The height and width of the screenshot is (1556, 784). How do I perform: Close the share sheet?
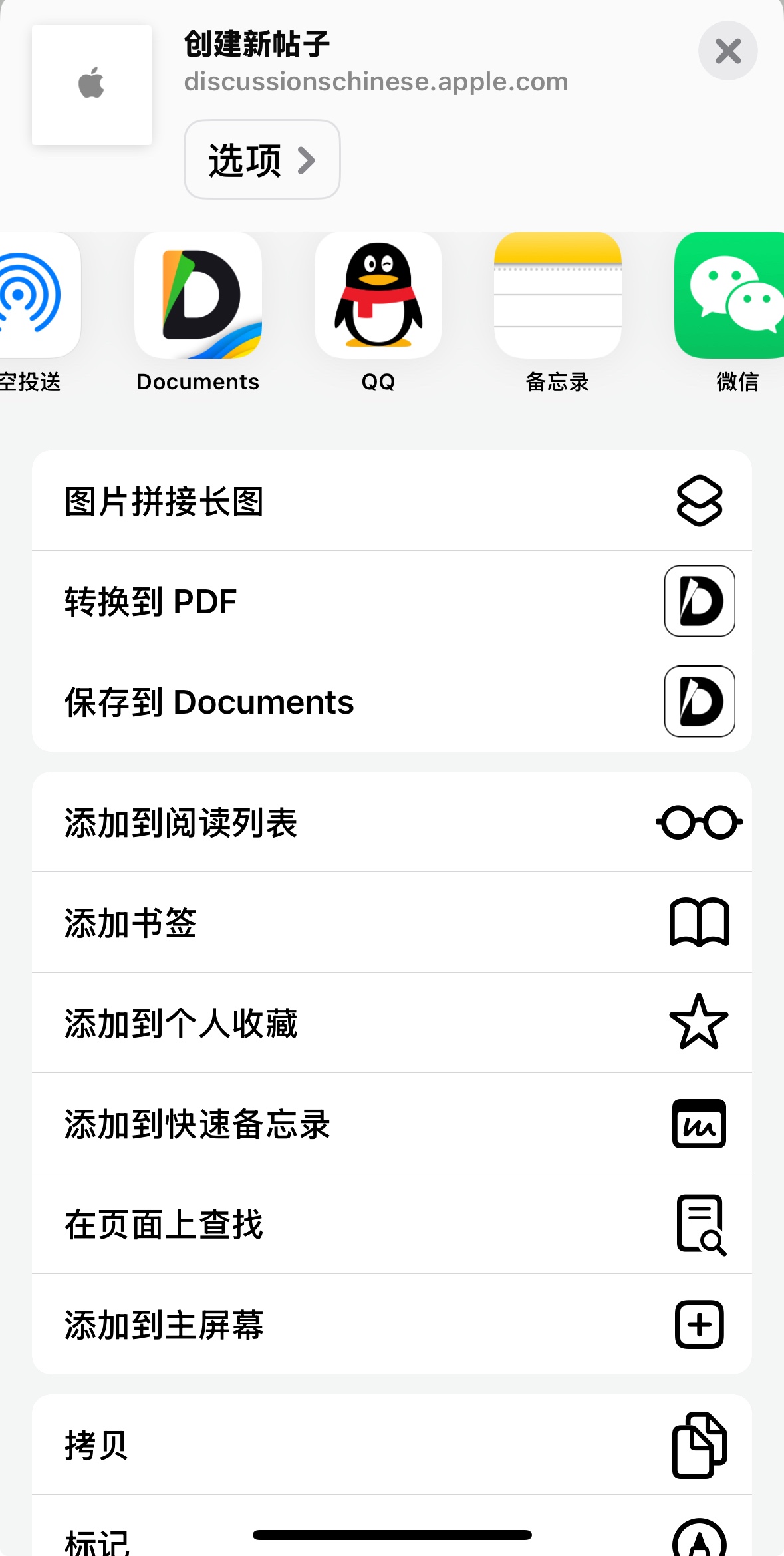pyautogui.click(x=727, y=51)
